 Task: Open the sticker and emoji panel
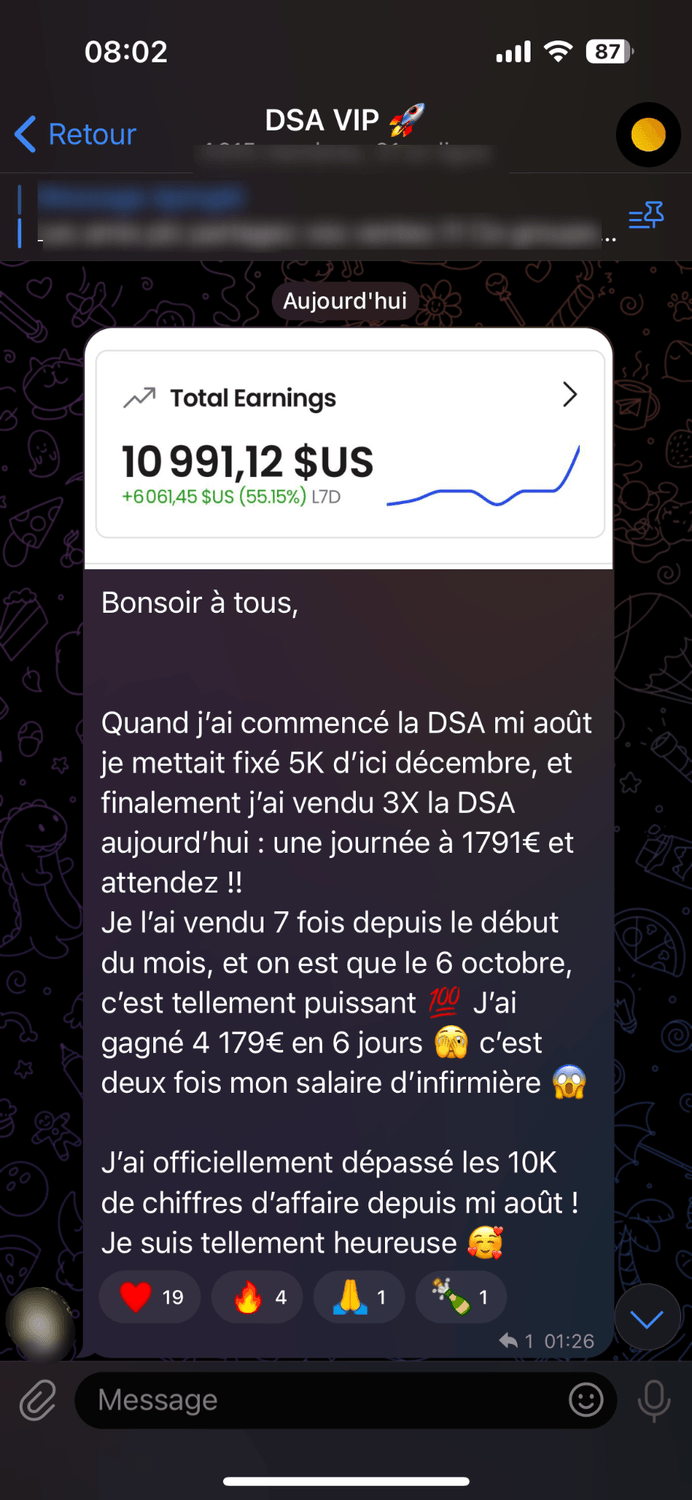pos(586,1400)
